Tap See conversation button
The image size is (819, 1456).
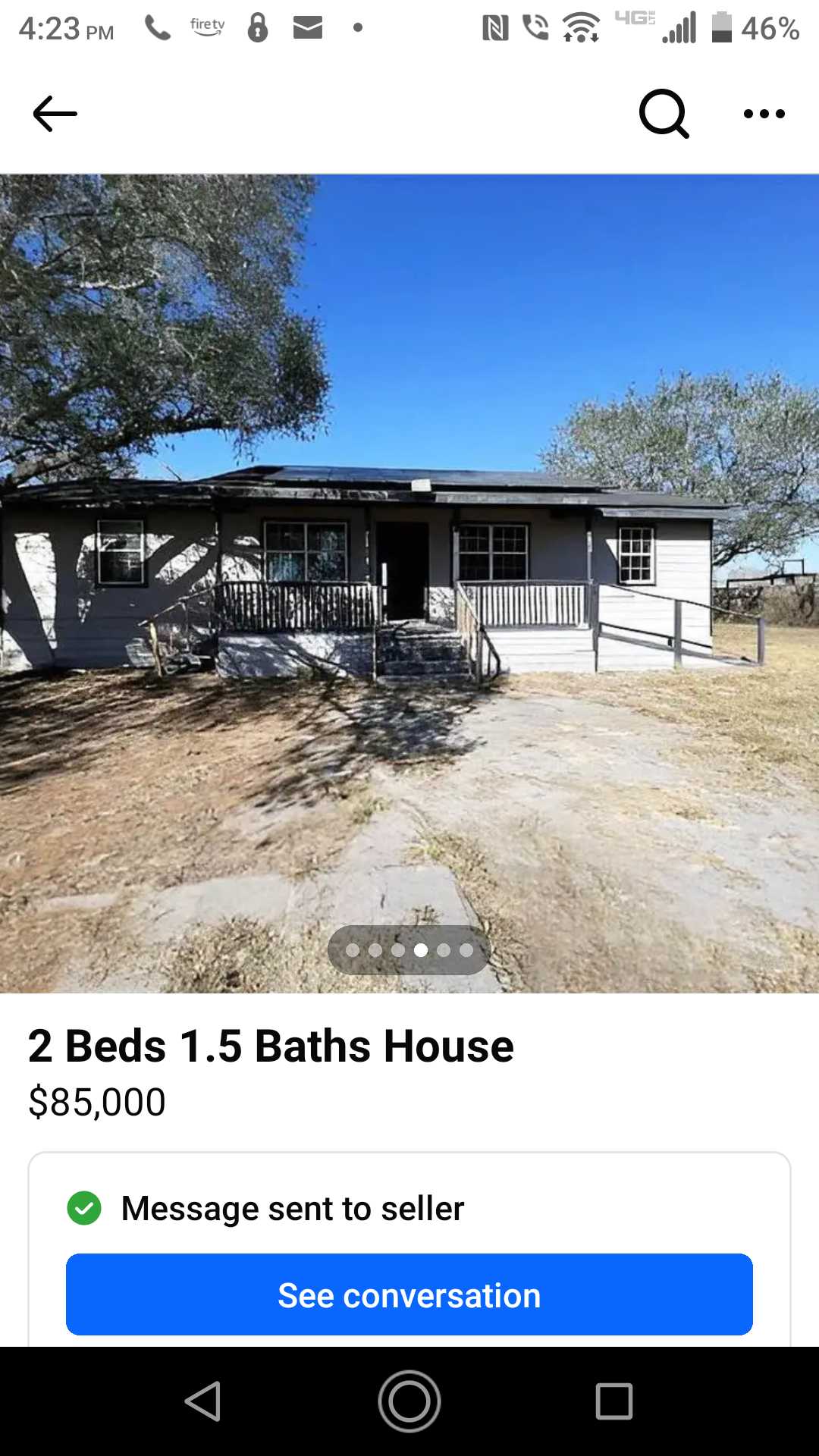coord(409,1294)
